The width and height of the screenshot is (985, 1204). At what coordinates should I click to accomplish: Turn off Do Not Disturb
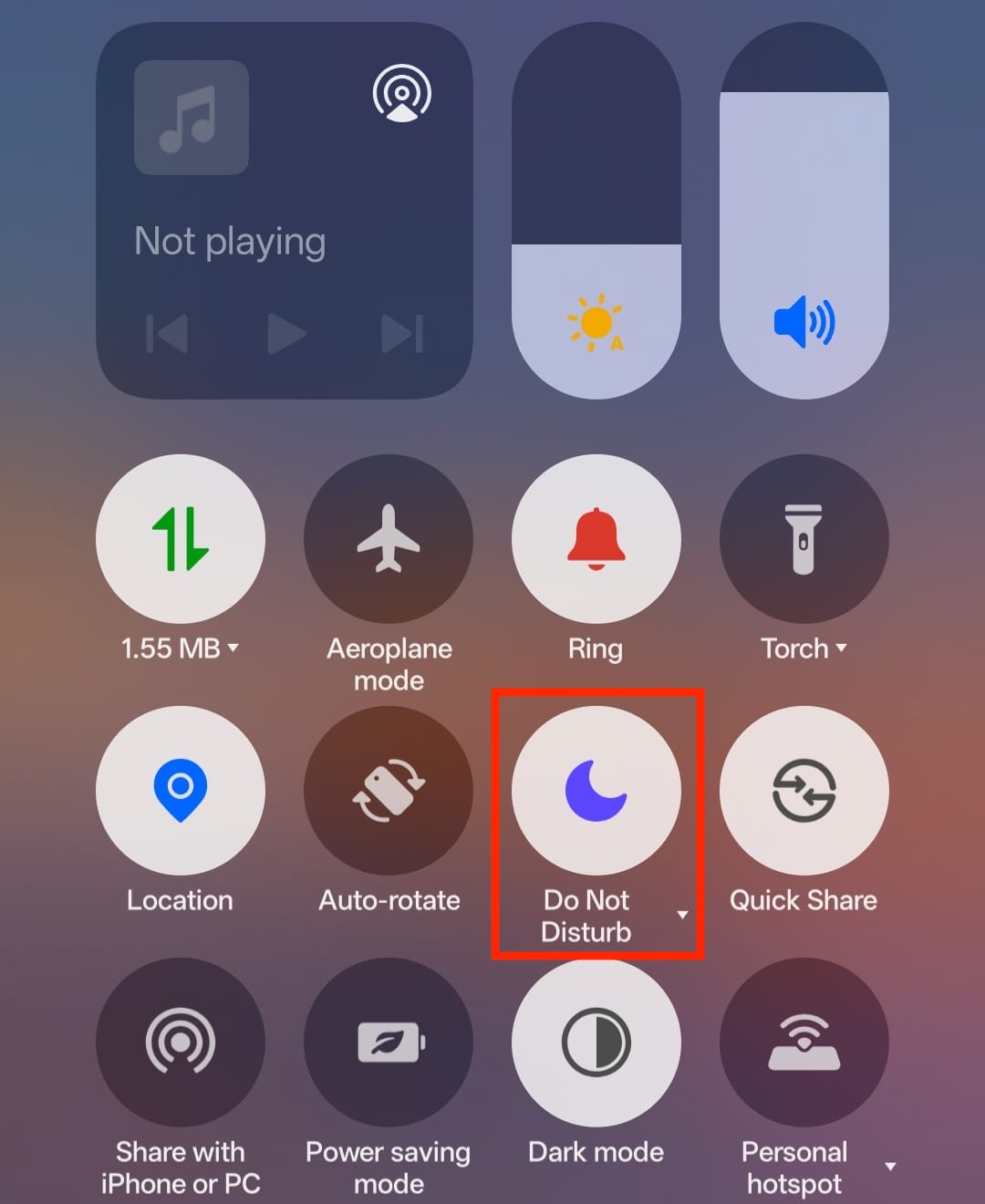pyautogui.click(x=596, y=790)
